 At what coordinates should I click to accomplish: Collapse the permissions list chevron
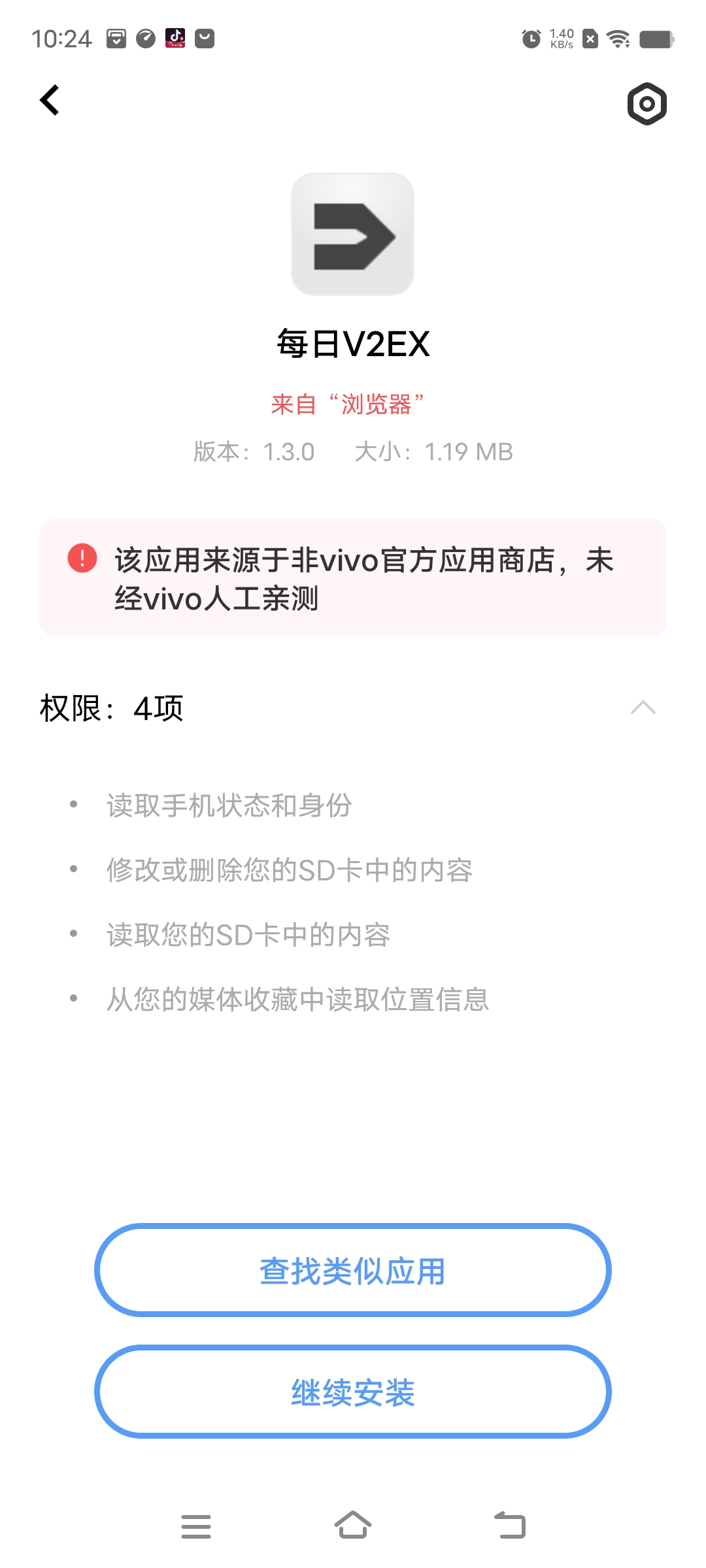pyautogui.click(x=643, y=708)
